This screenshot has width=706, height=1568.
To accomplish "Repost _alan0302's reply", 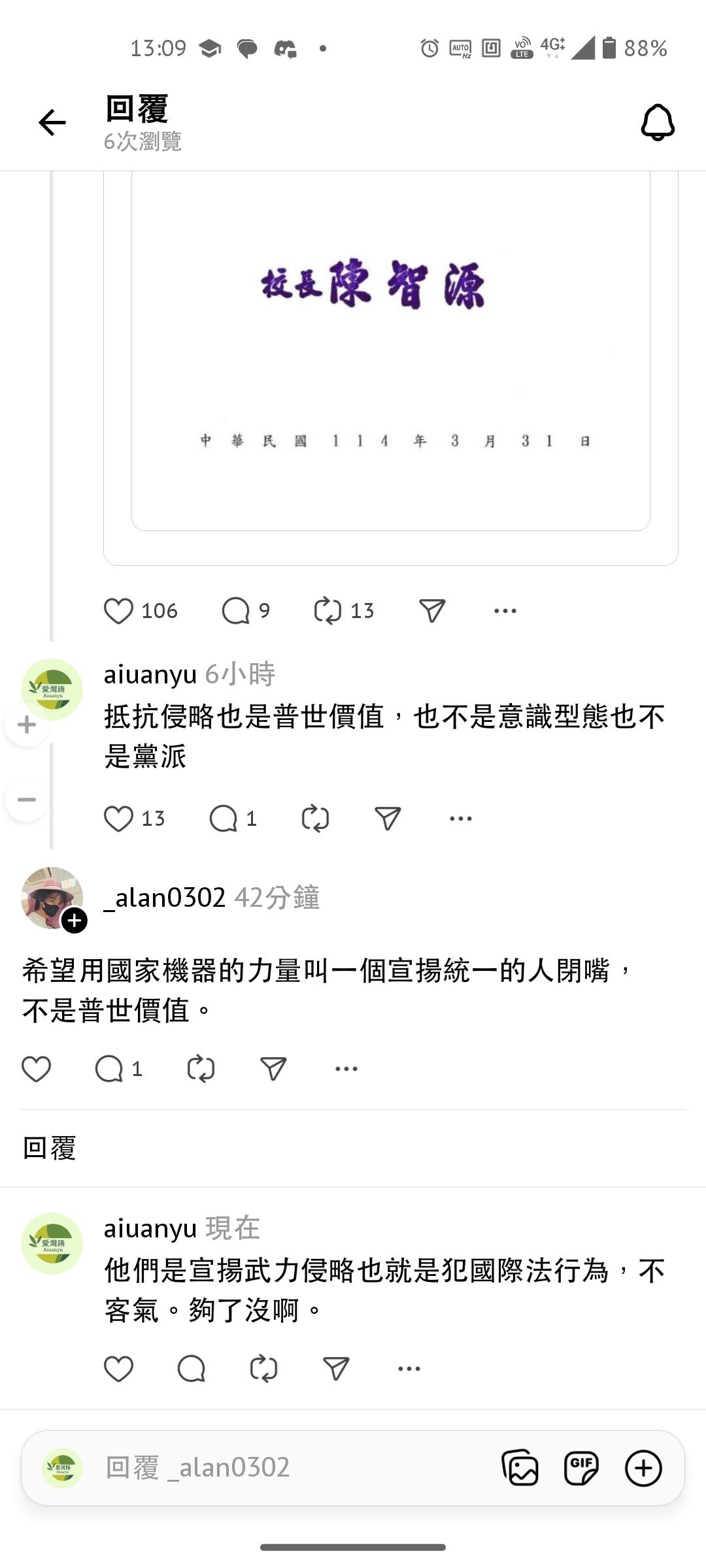I will pos(201,1069).
